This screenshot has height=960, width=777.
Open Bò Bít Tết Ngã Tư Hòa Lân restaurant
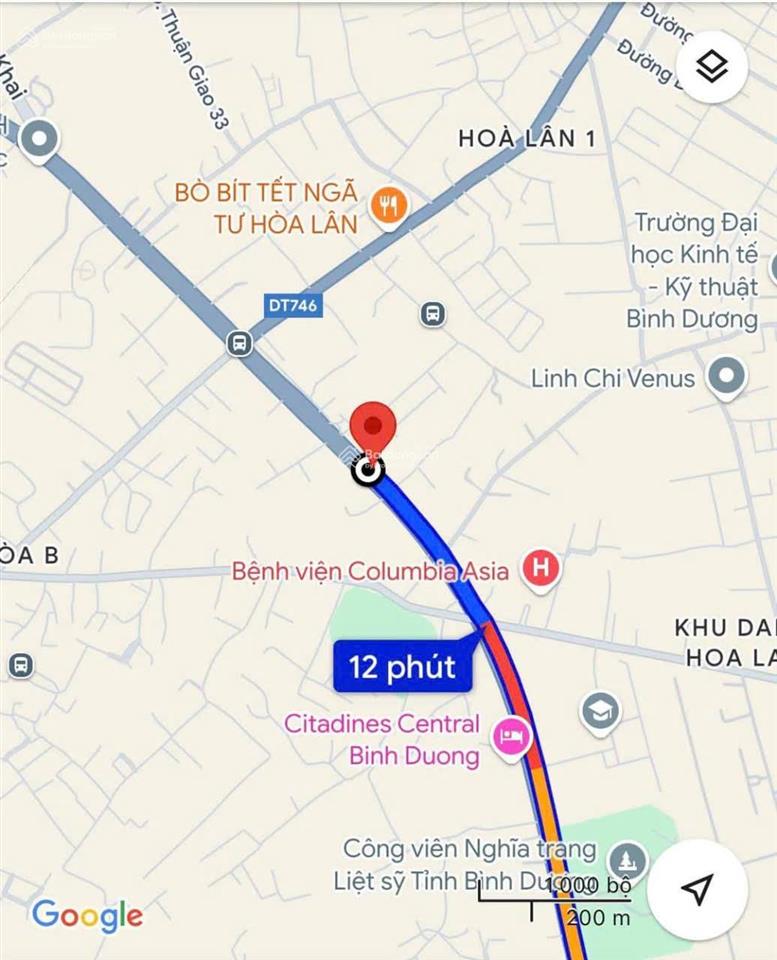coord(387,206)
